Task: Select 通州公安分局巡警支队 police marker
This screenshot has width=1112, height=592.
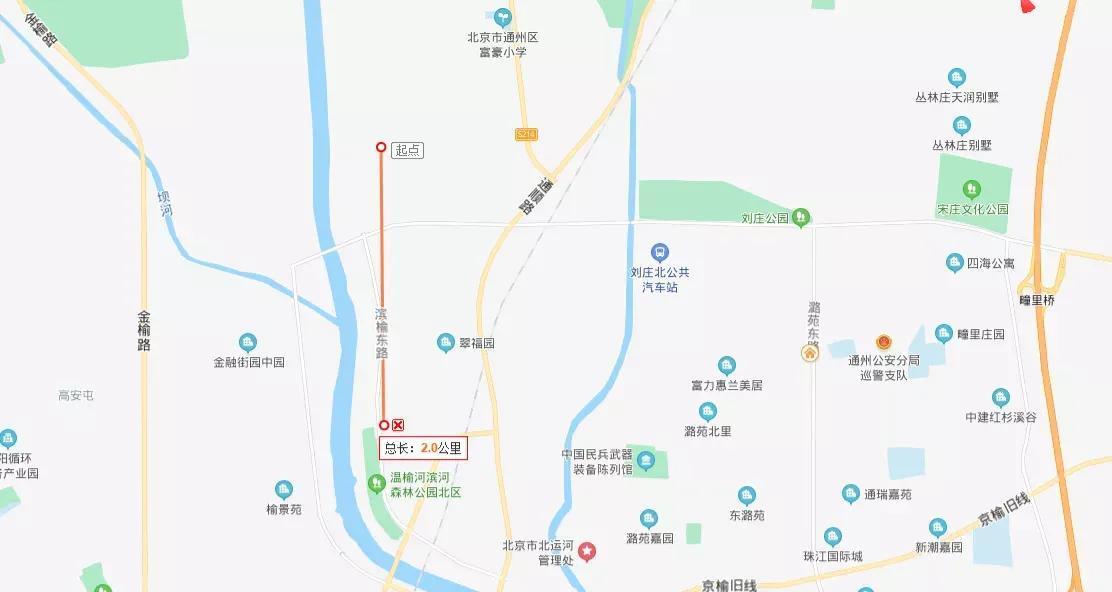Action: point(883,342)
